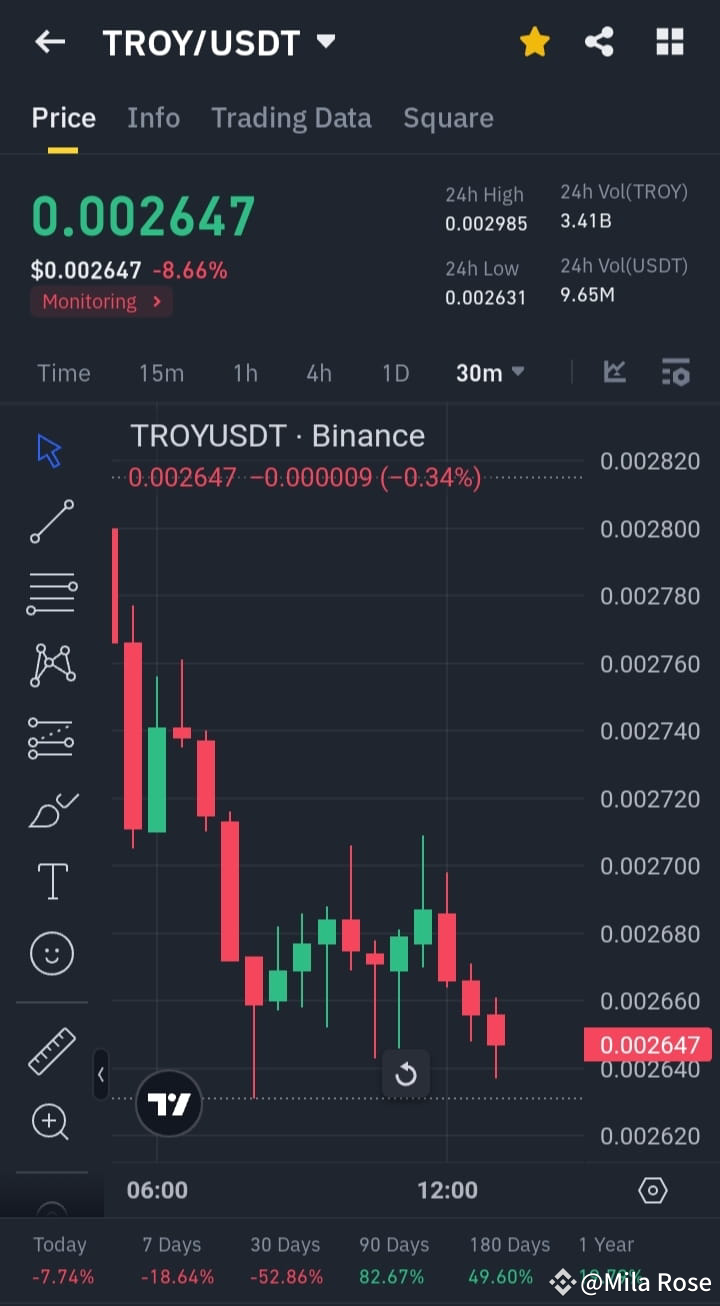Select the trend line drawing tool
720x1306 pixels.
(50, 522)
